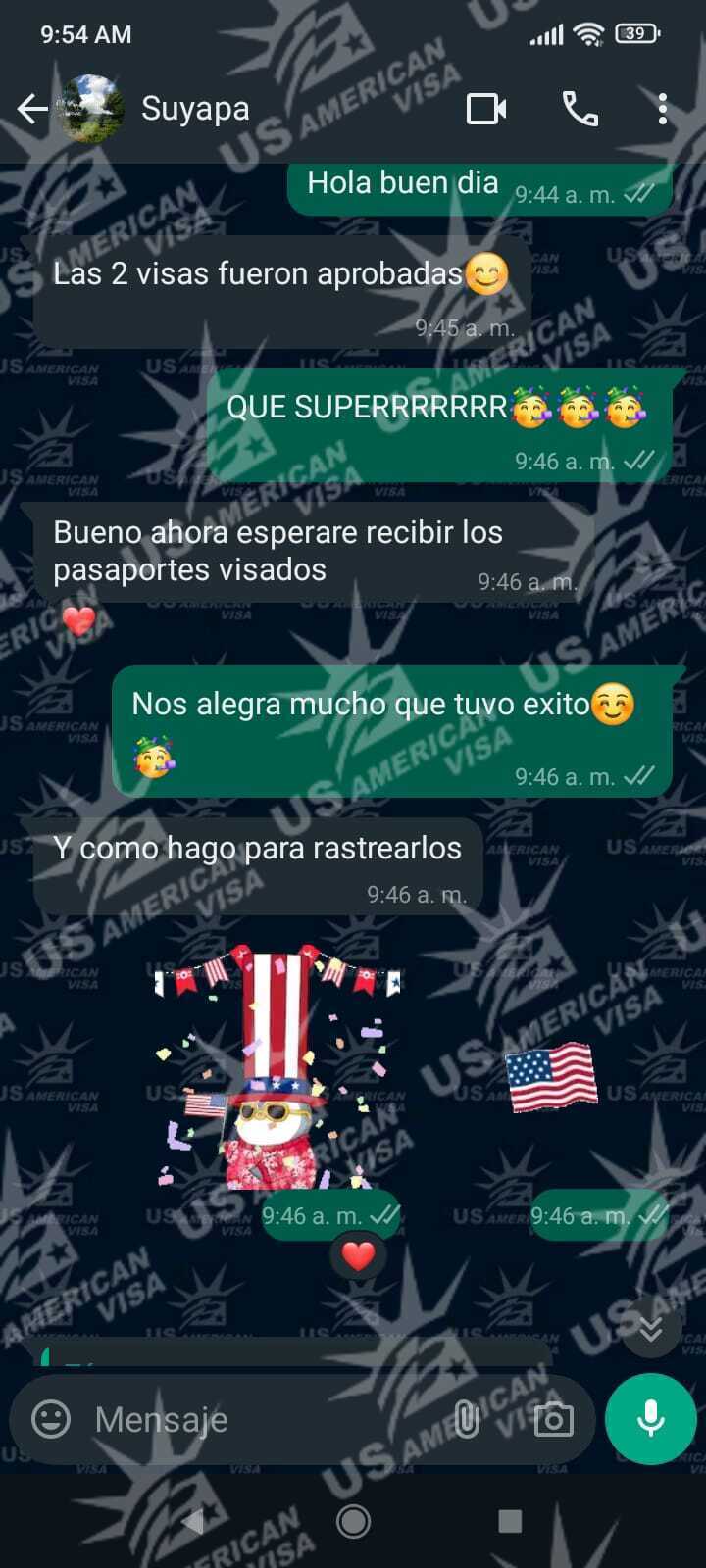Open the chat overflow menu
The height and width of the screenshot is (1568, 706).
click(x=663, y=109)
